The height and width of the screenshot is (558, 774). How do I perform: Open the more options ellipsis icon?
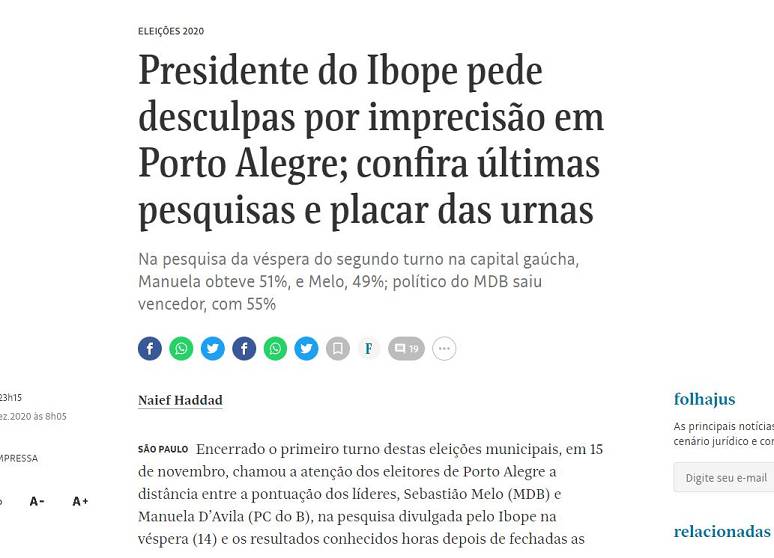[x=444, y=349]
